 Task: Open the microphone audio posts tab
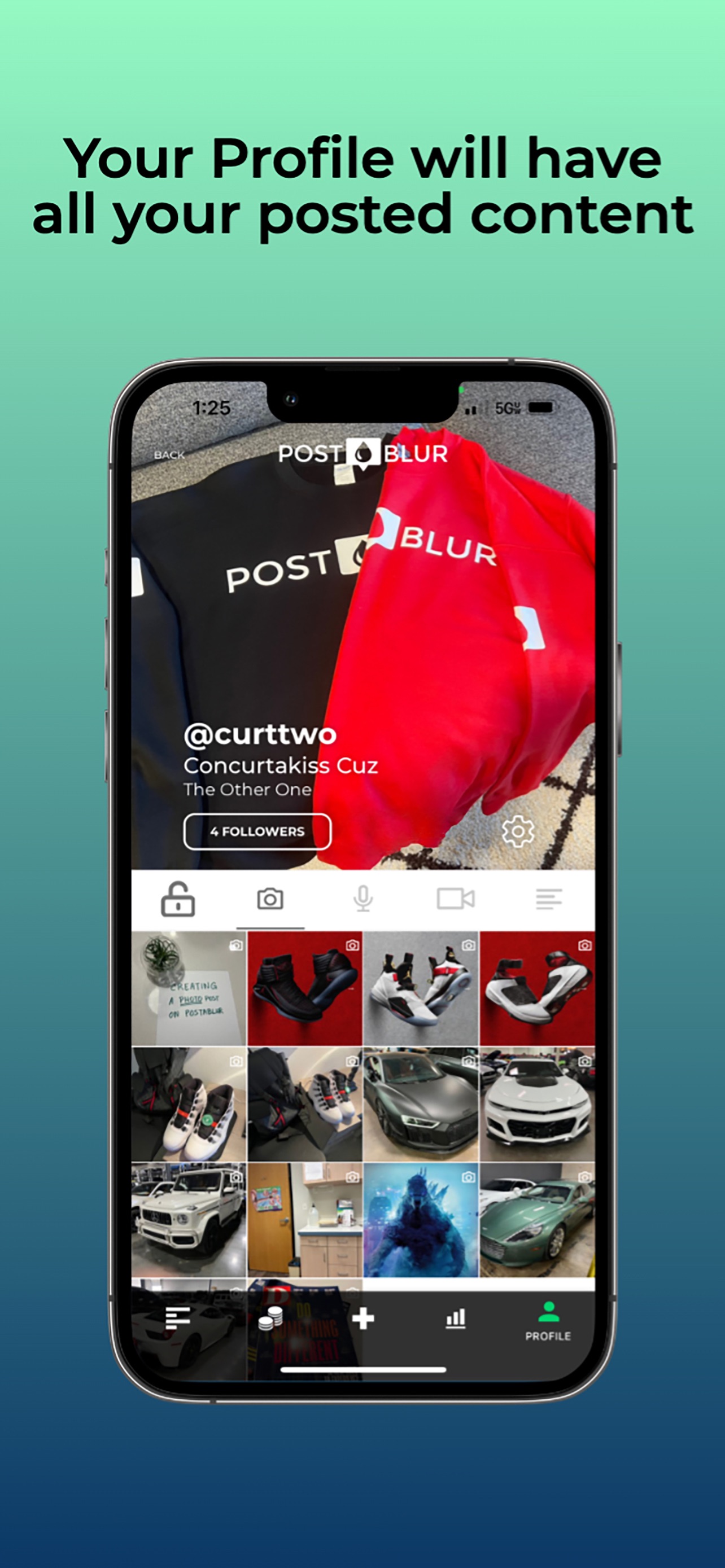coord(362,899)
